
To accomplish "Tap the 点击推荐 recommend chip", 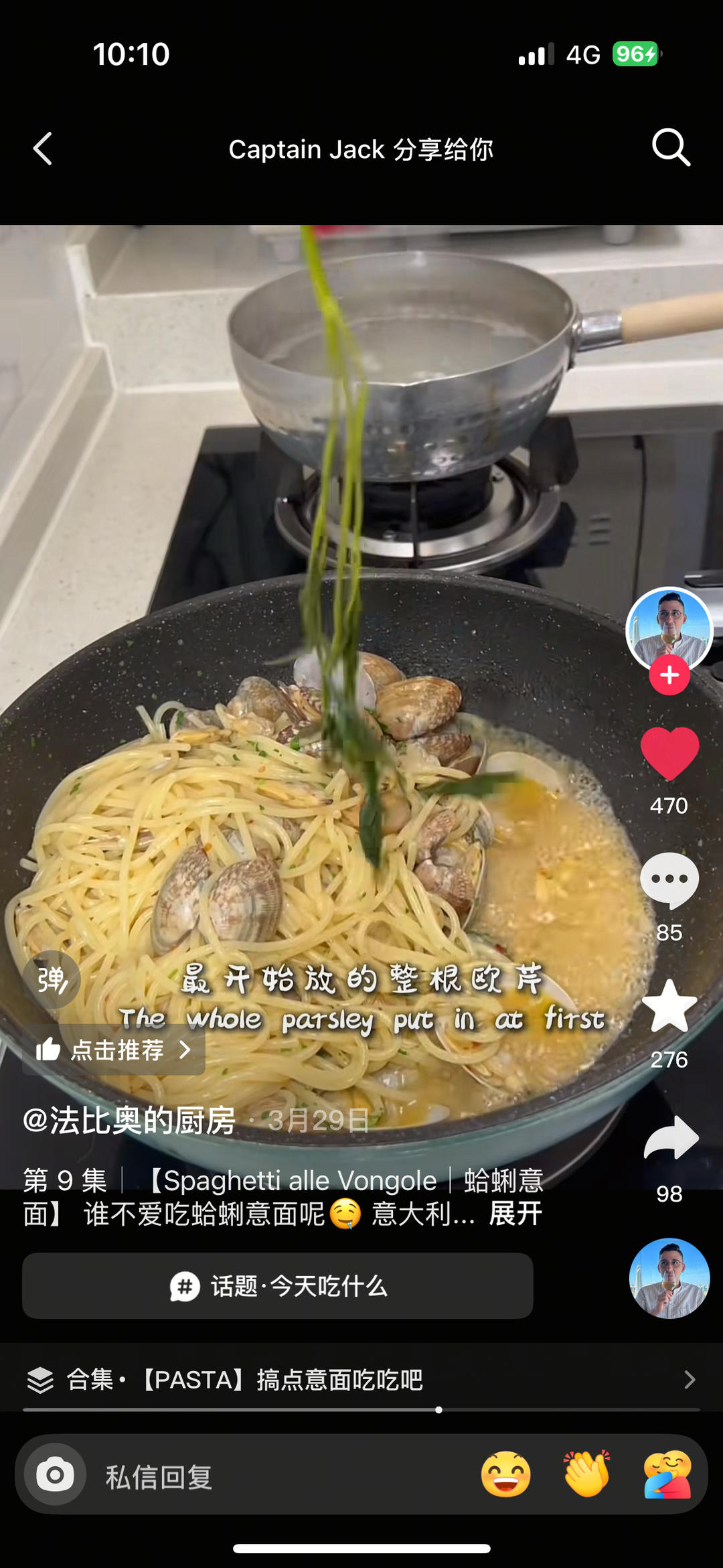I will point(114,1050).
